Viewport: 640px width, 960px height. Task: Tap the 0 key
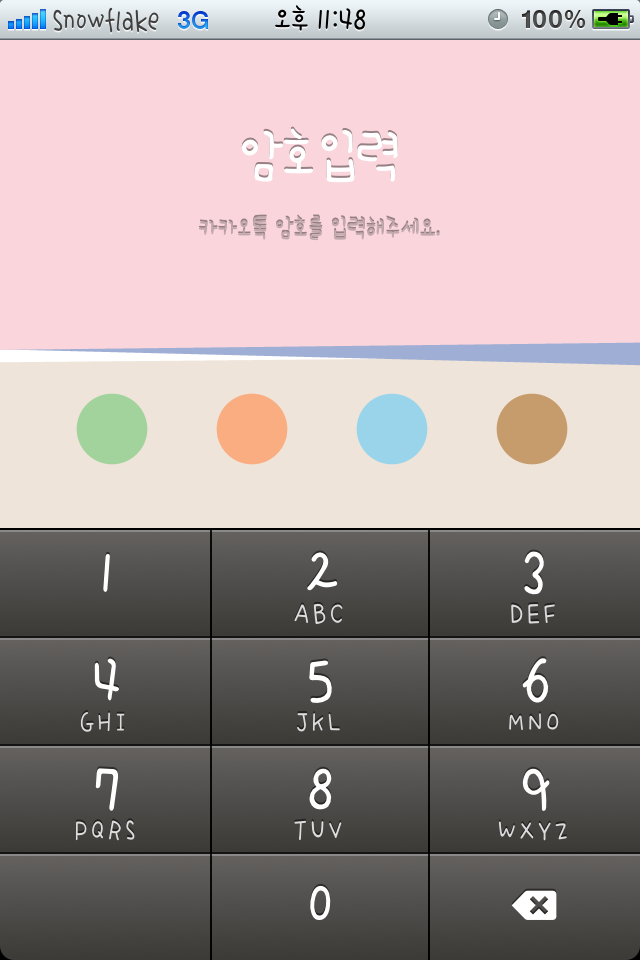pyautogui.click(x=320, y=906)
